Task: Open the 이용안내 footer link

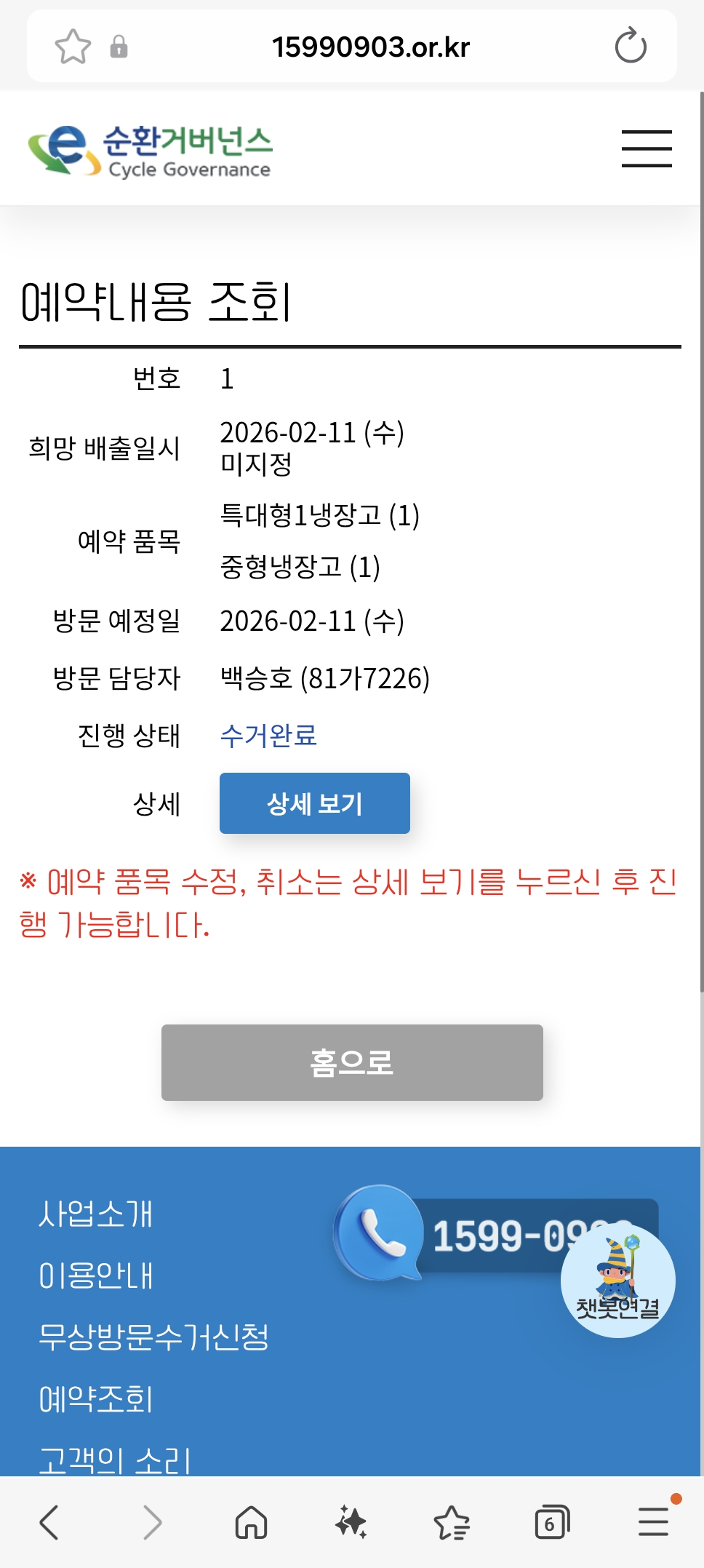Action: (95, 1276)
